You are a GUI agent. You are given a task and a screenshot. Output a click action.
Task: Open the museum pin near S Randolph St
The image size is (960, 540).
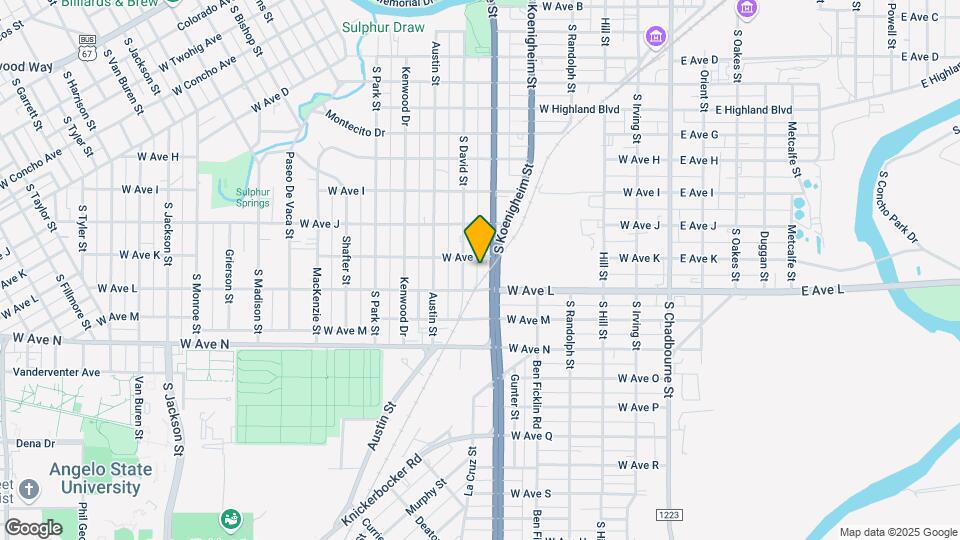[x=655, y=38]
